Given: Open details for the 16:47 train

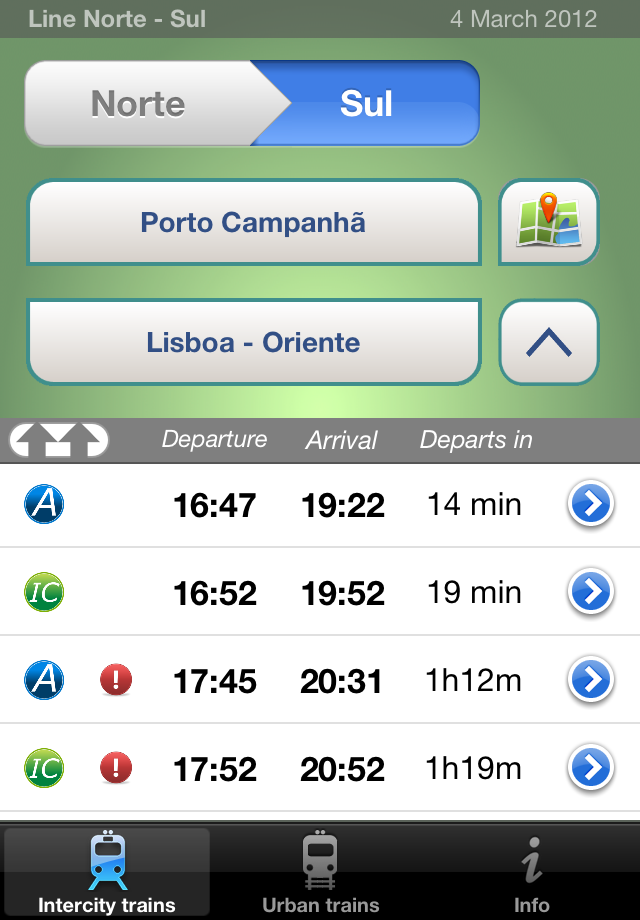Looking at the screenshot, I should pos(590,505).
